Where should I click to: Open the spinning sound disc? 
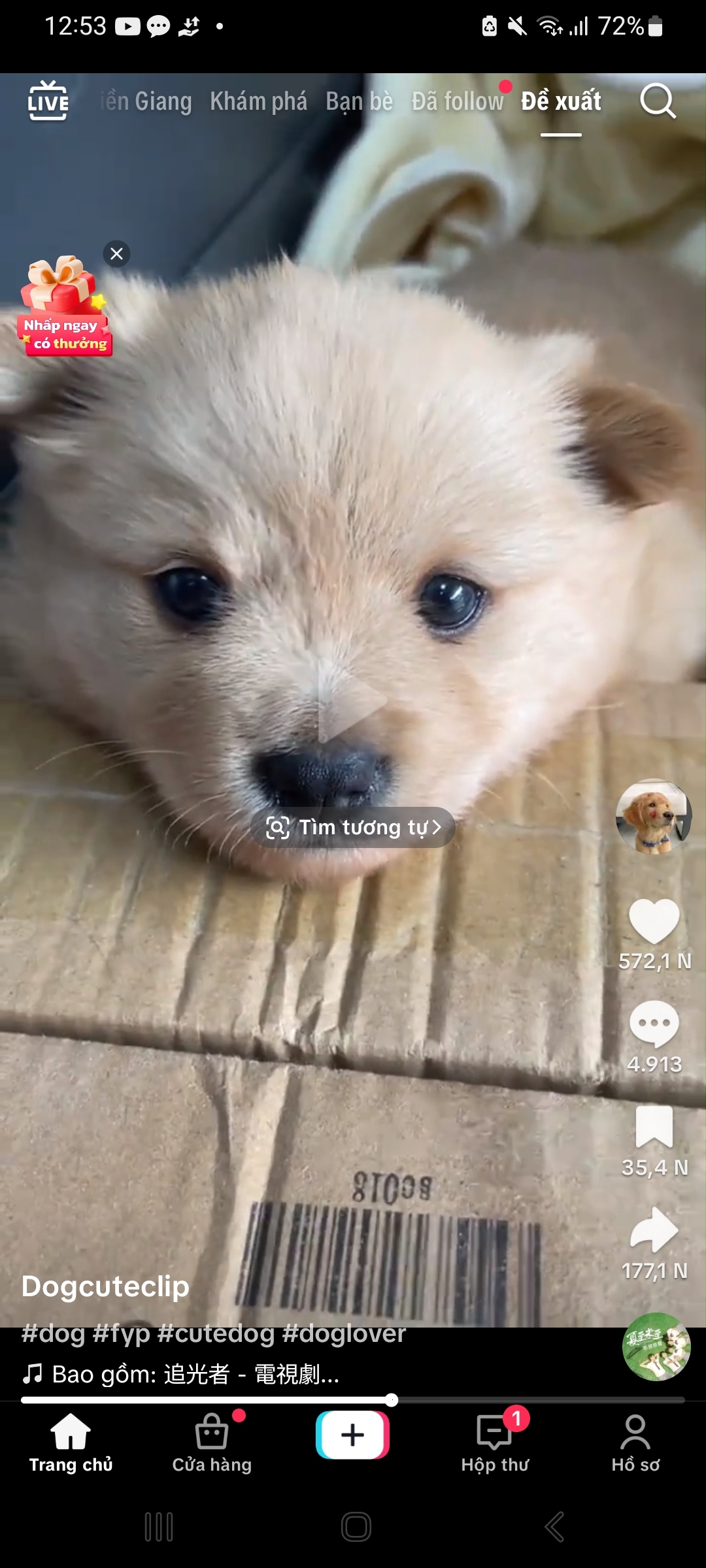coord(656,1347)
